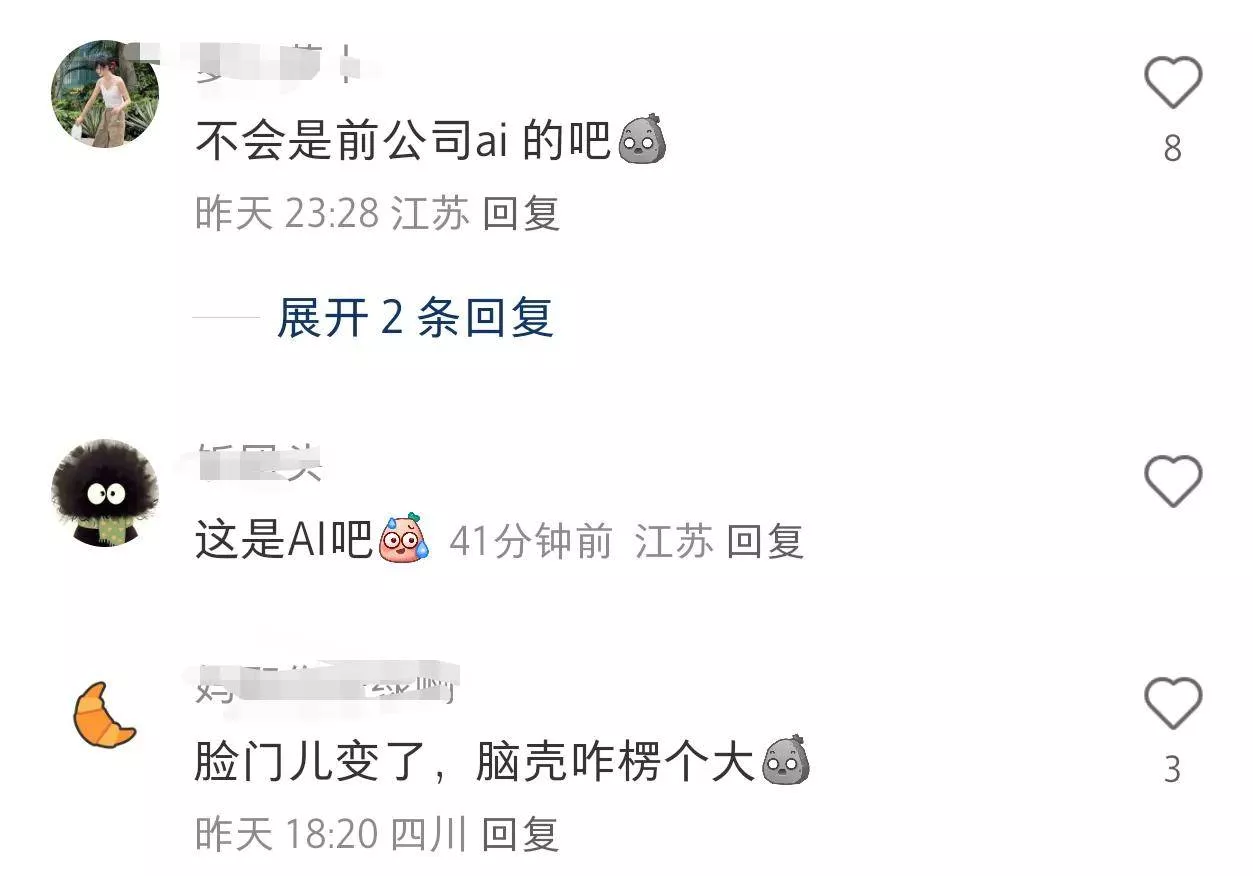
Task: Like the comment "这是AI吧"
Action: pyautogui.click(x=1172, y=481)
